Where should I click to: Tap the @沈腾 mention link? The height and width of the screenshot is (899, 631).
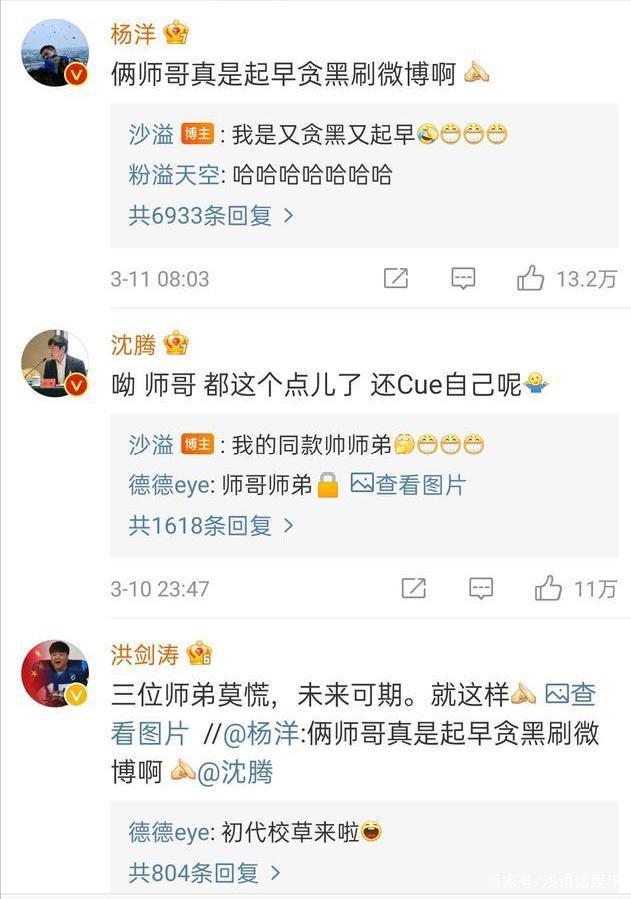235,772
